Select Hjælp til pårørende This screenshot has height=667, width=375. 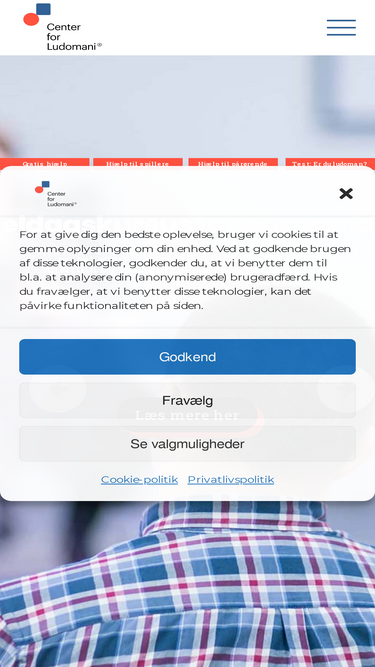click(233, 164)
